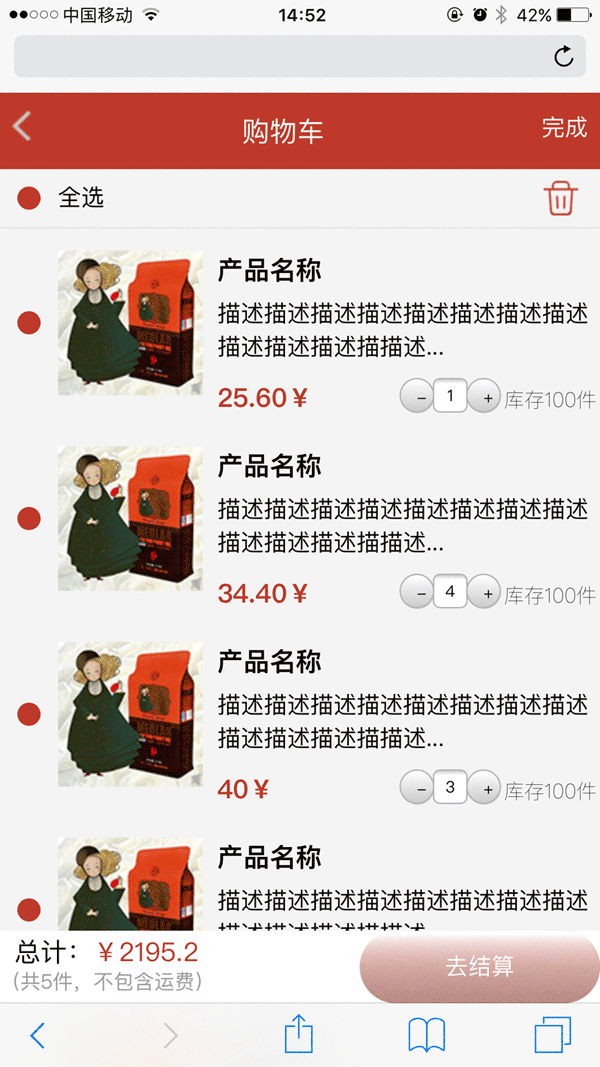Increase quantity of the 40 ¥ item

click(486, 790)
